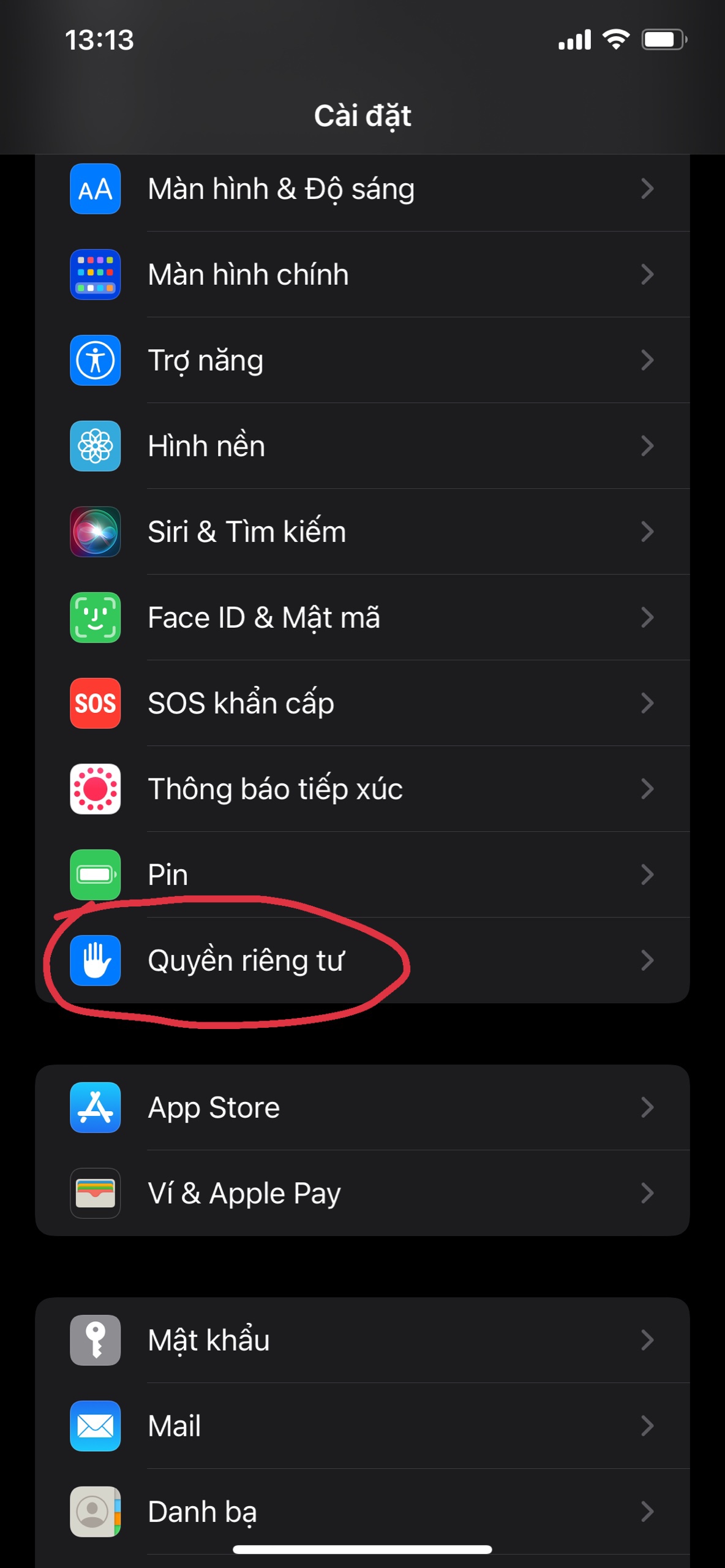The width and height of the screenshot is (725, 1568).
Task: Open Hình nền wallpaper settings
Action: click(362, 446)
